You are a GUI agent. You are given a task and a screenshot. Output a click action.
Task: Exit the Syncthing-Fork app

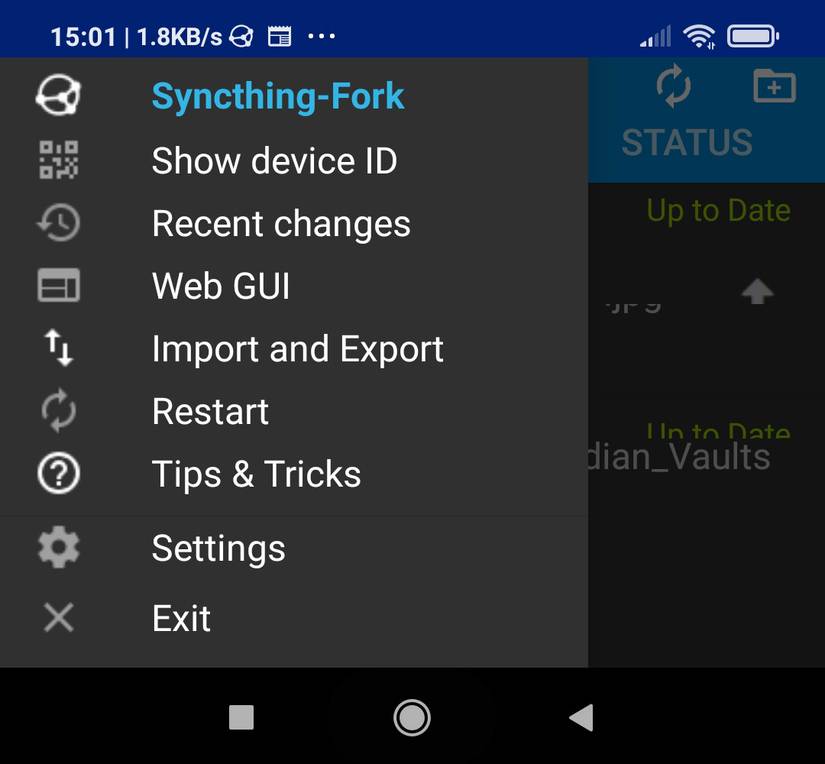coord(181,618)
